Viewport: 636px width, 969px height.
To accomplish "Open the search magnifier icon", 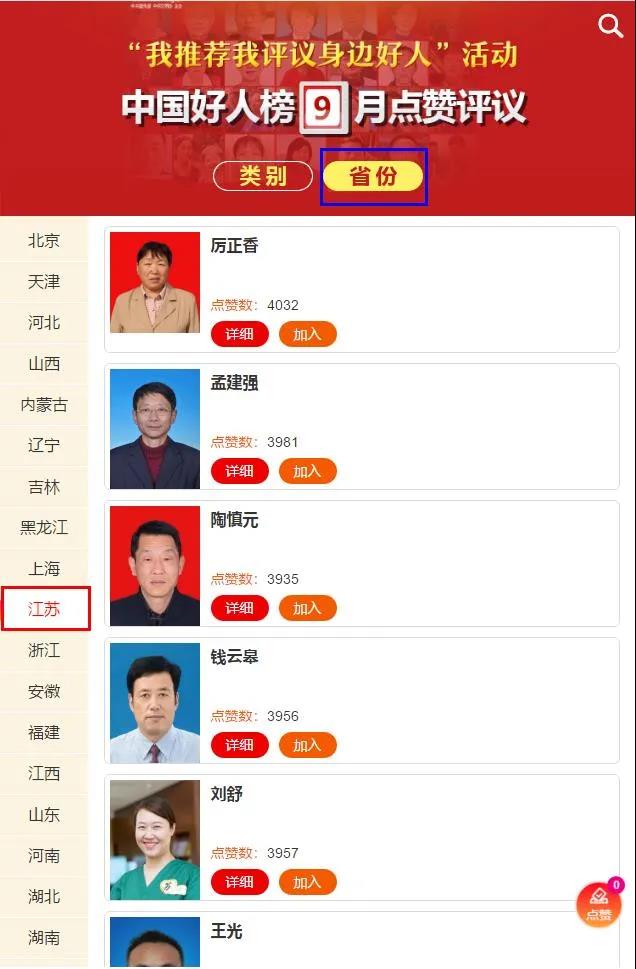I will [610, 26].
